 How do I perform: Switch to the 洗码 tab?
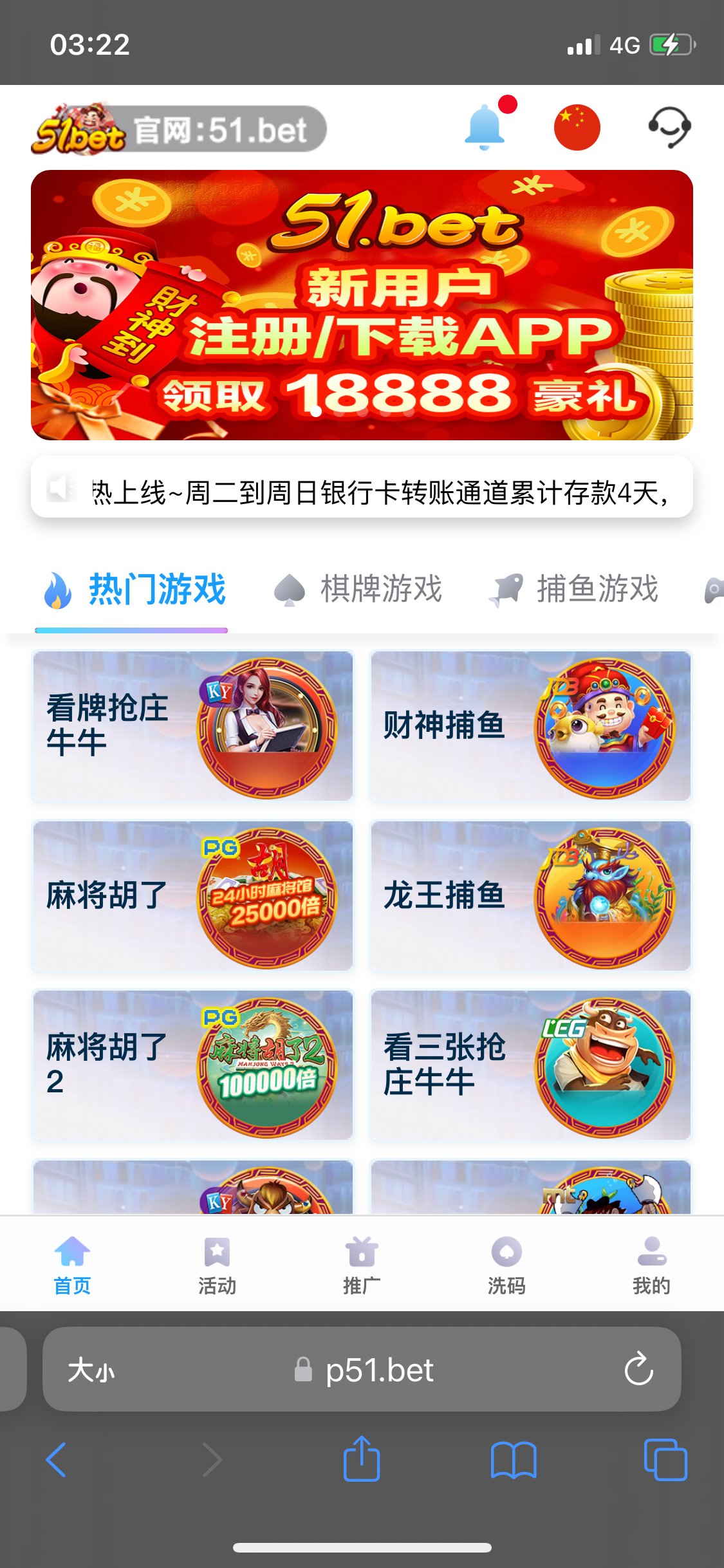click(x=506, y=1265)
